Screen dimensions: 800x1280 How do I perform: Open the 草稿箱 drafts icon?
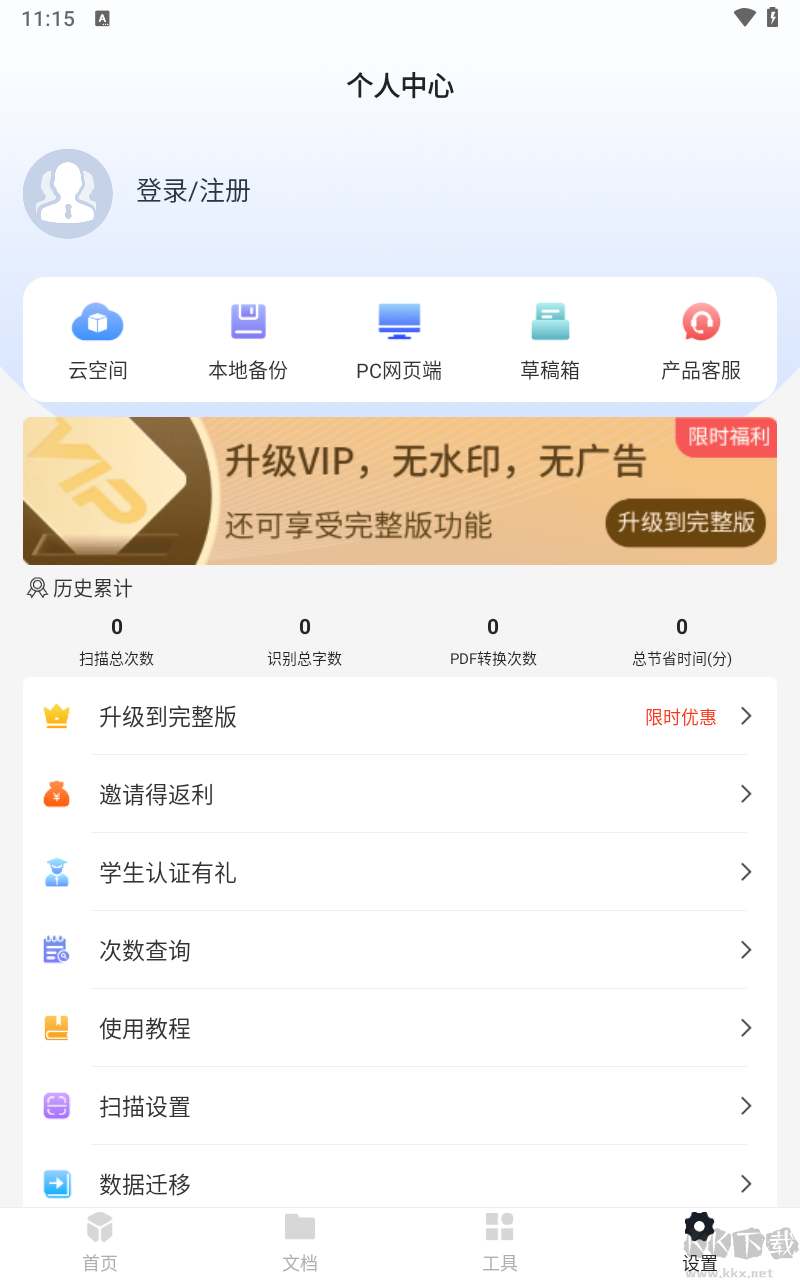[x=550, y=322]
